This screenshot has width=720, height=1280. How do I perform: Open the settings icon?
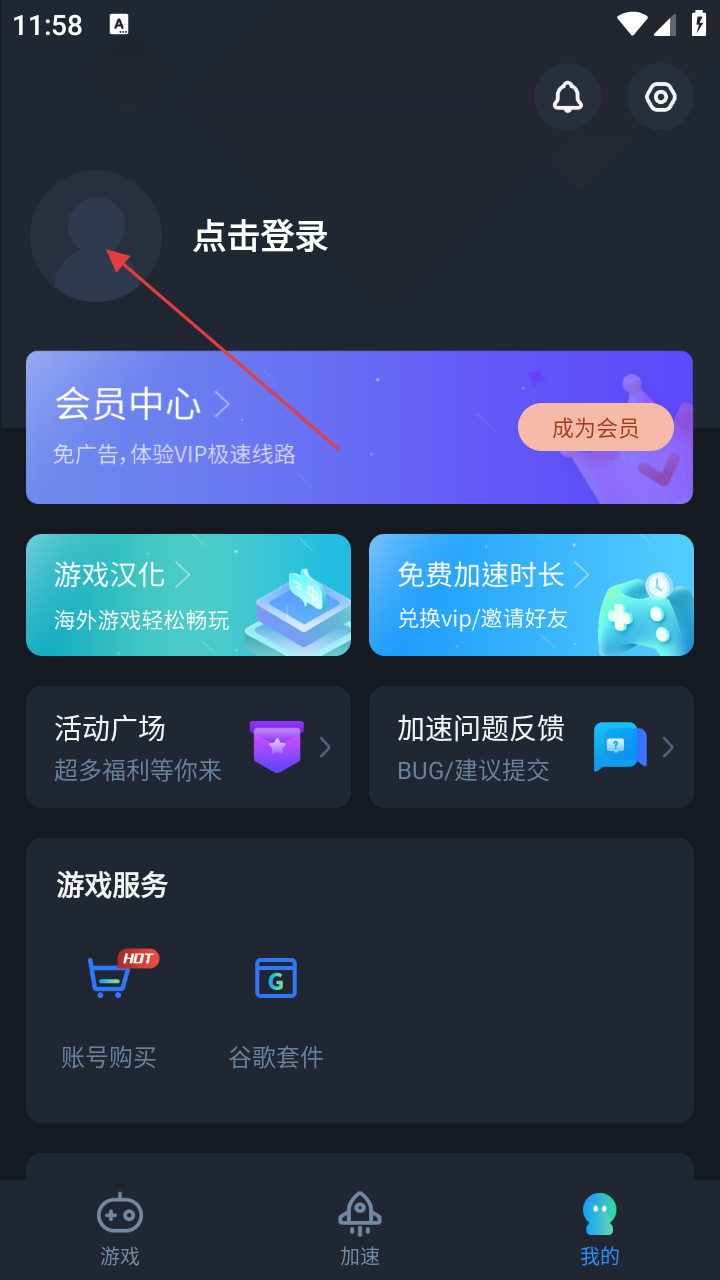point(660,97)
